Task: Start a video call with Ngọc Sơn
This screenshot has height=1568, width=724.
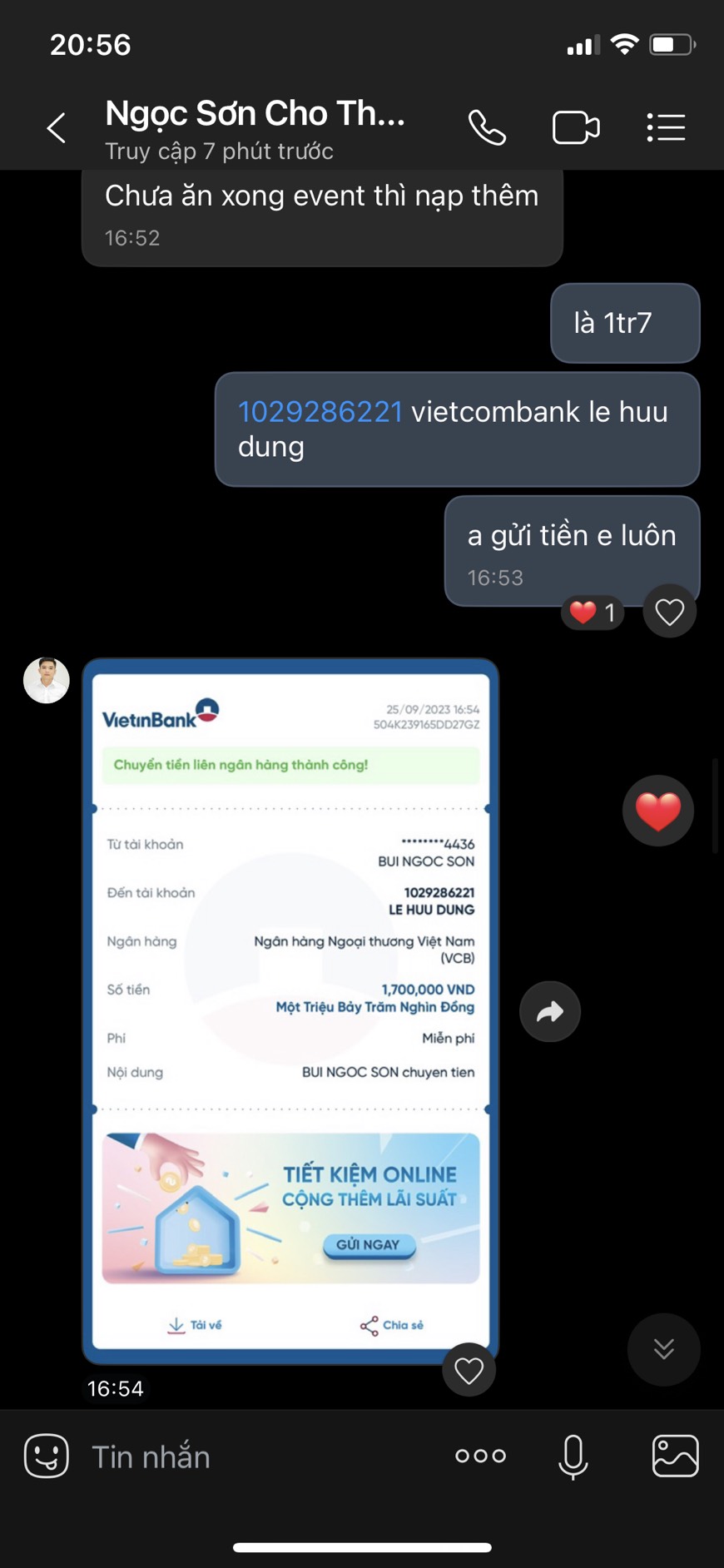Action: 576,128
